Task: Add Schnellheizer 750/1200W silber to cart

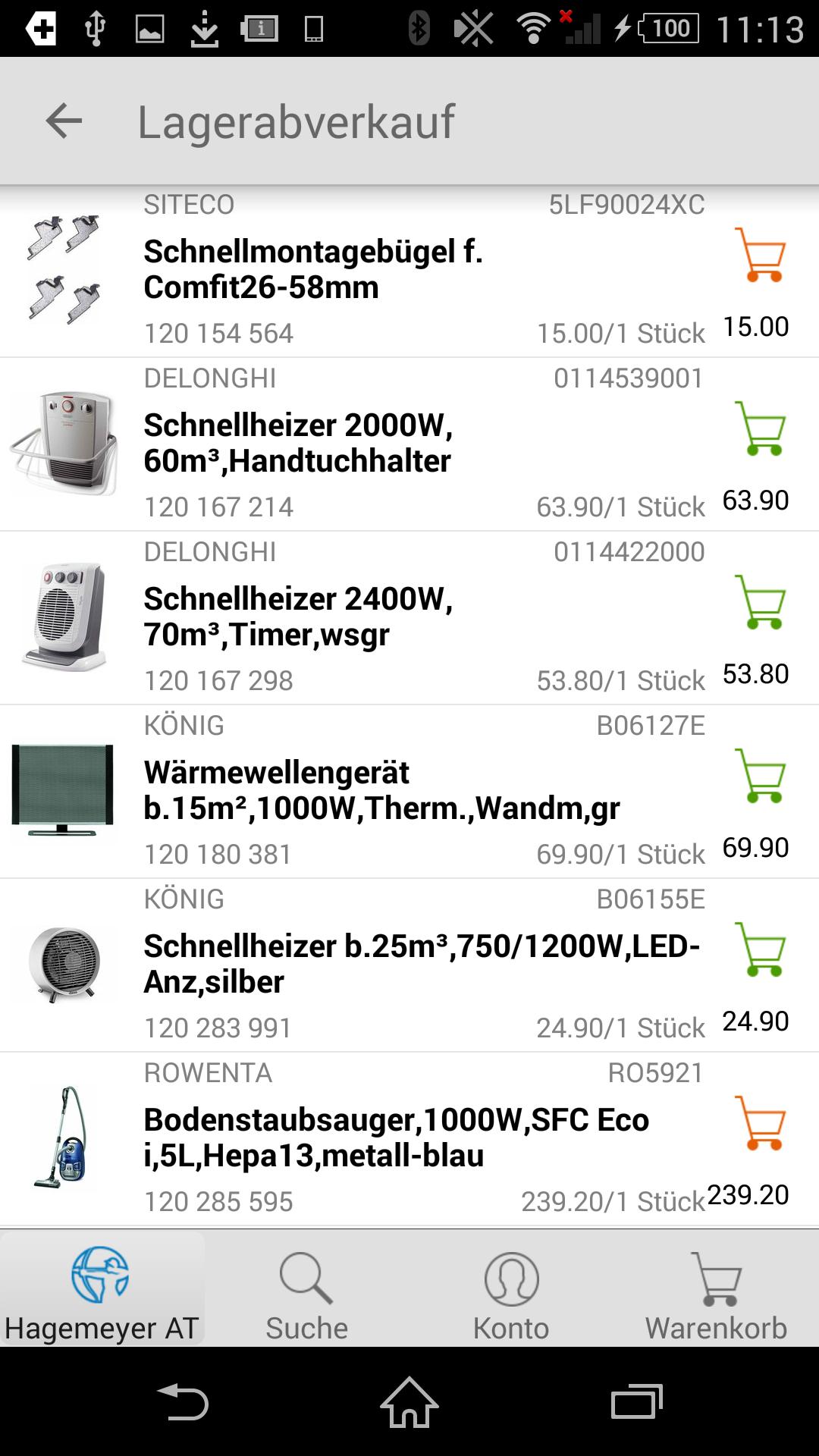Action: (x=760, y=950)
